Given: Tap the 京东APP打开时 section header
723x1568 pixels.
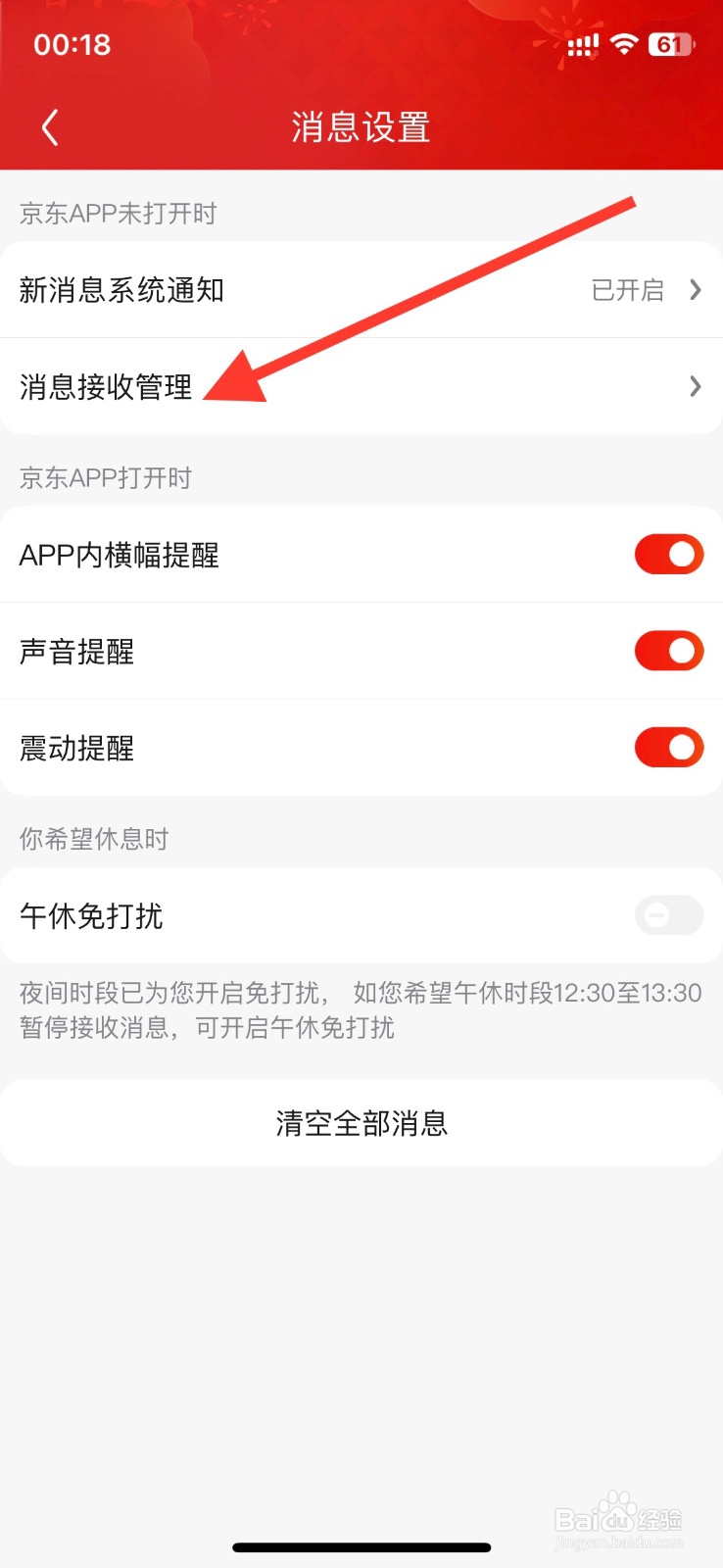Looking at the screenshot, I should point(104,478).
